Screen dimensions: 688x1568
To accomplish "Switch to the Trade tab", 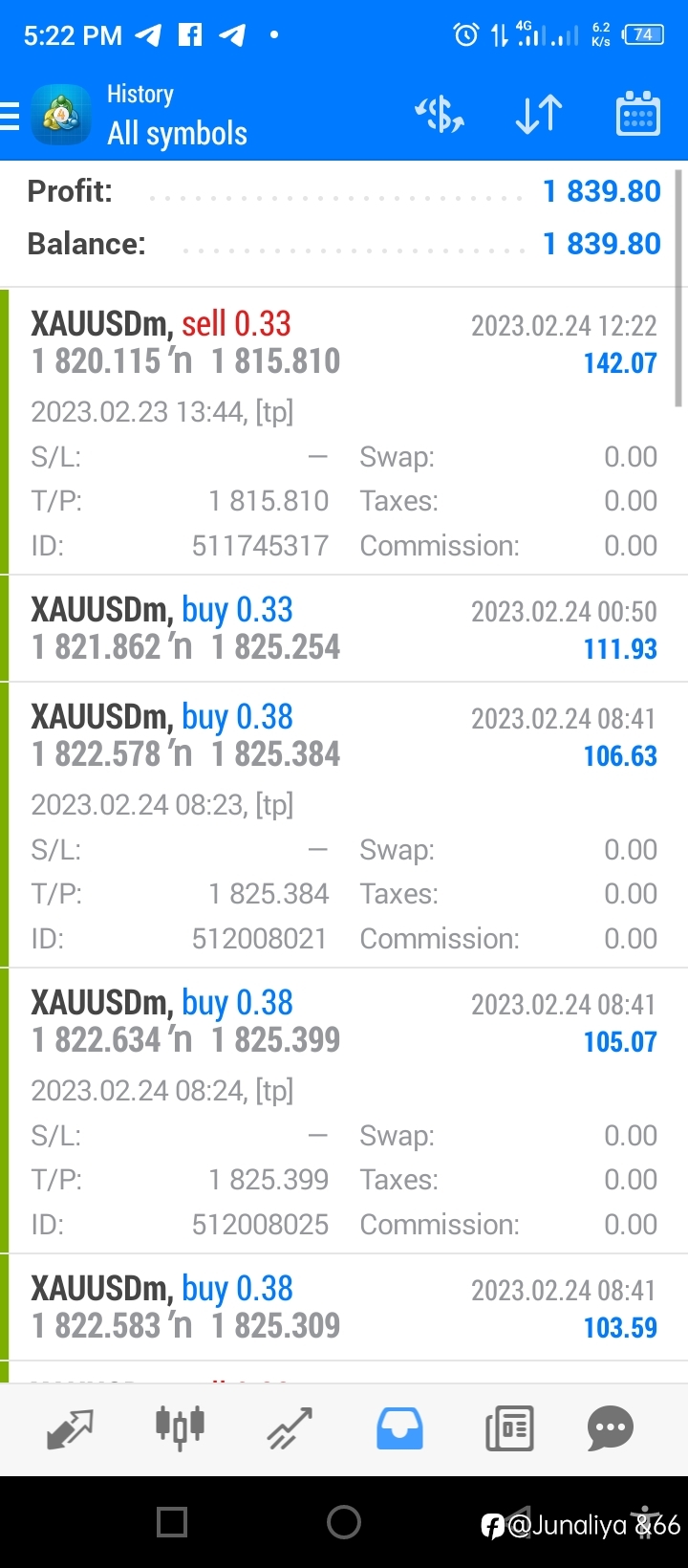I will (x=290, y=1428).
